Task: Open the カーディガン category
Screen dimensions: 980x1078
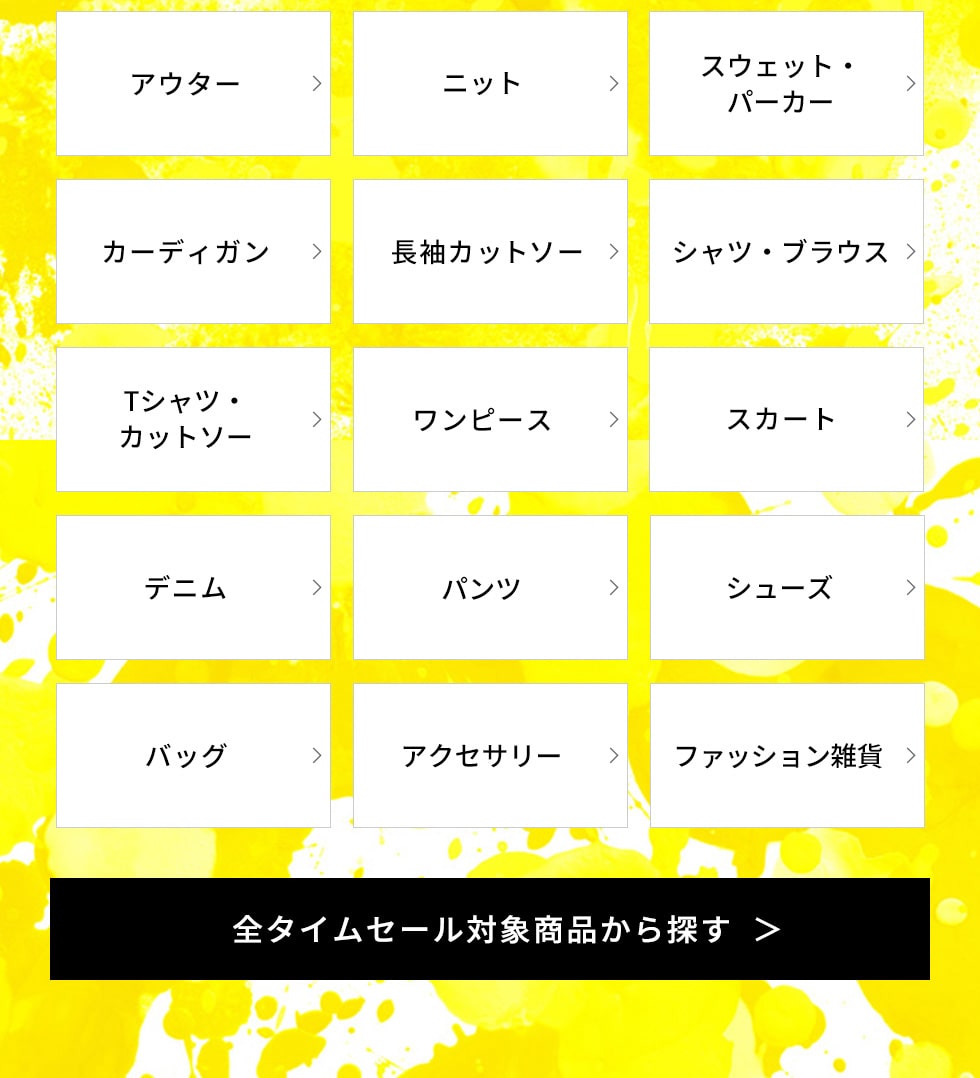Action: (x=193, y=252)
